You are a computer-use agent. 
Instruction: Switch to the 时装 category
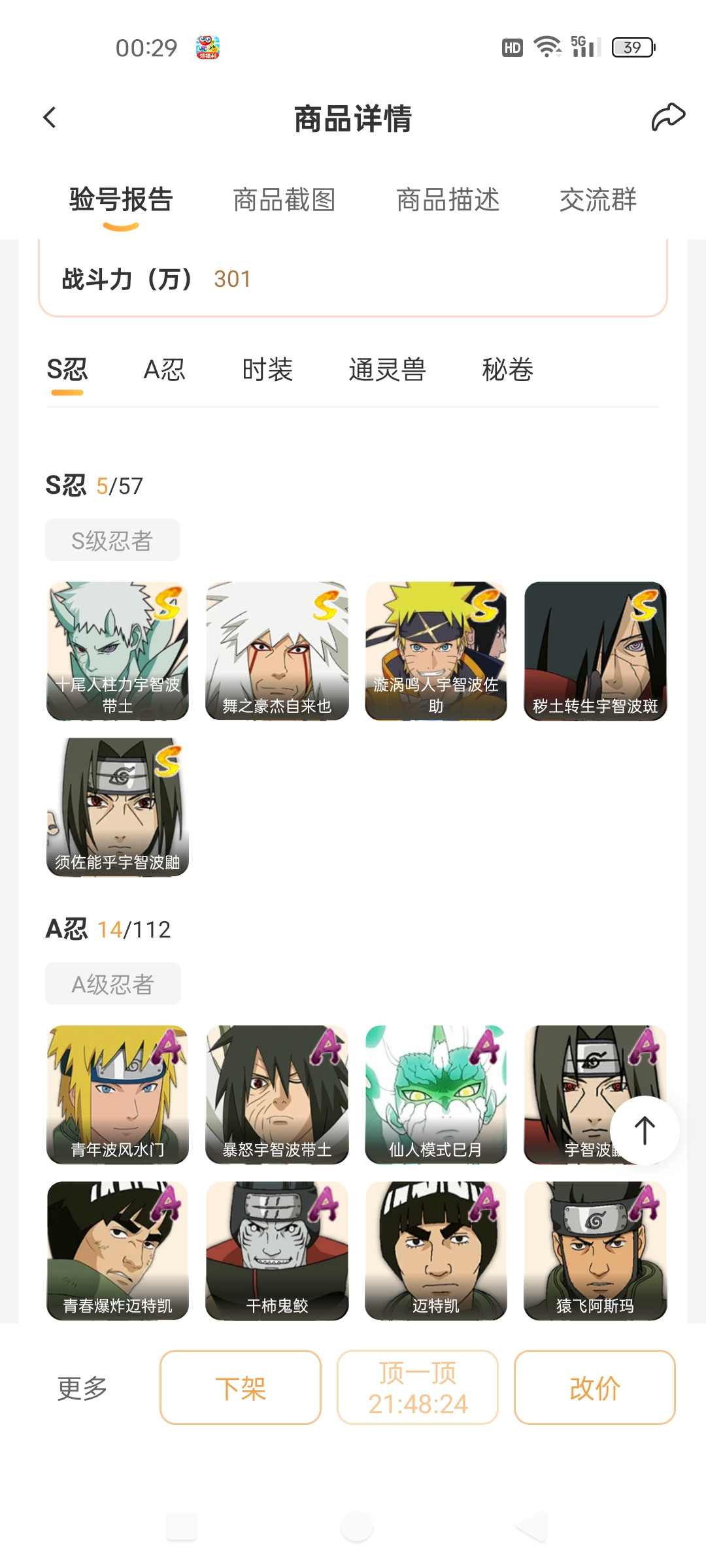click(x=267, y=370)
